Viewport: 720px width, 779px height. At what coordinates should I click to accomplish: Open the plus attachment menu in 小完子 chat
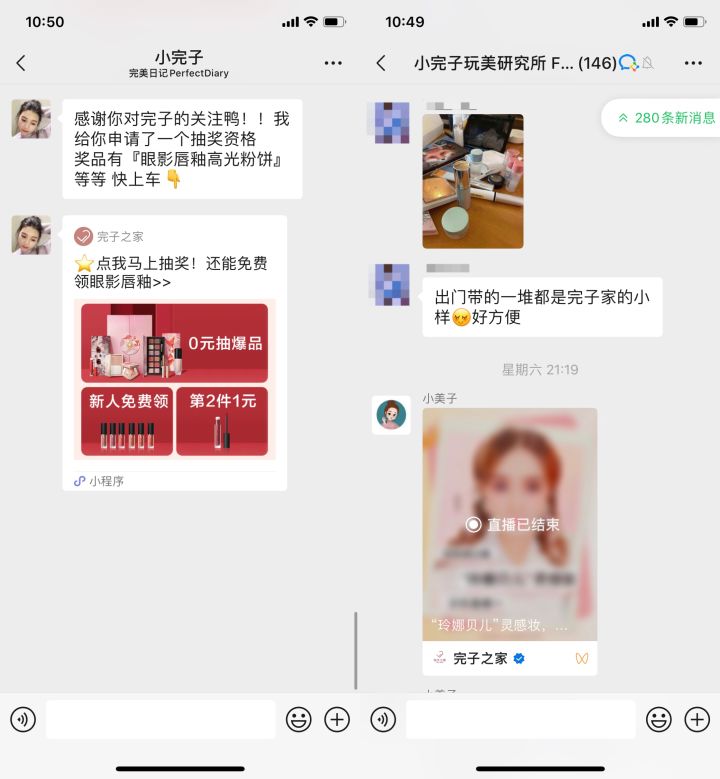point(337,719)
